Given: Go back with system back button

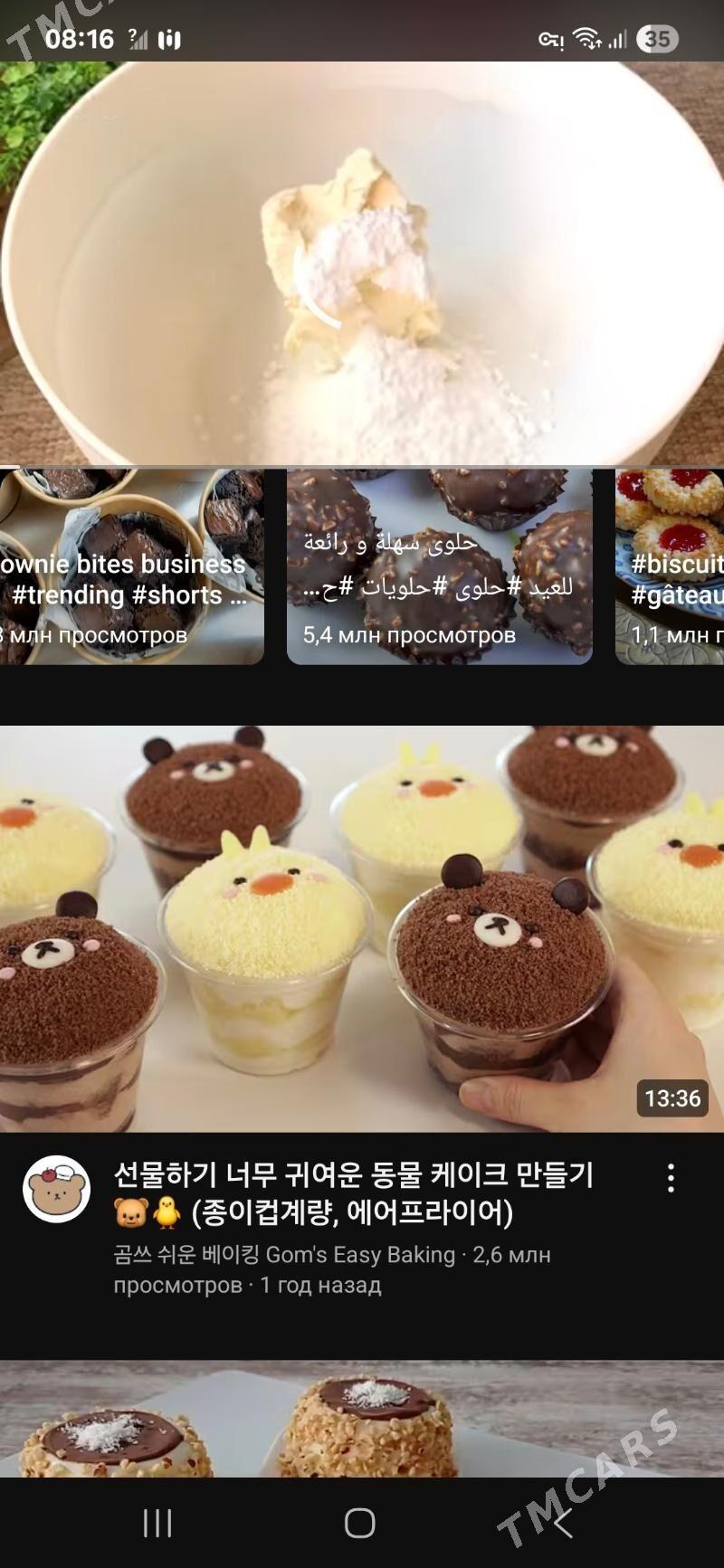Looking at the screenshot, I should (563, 1524).
